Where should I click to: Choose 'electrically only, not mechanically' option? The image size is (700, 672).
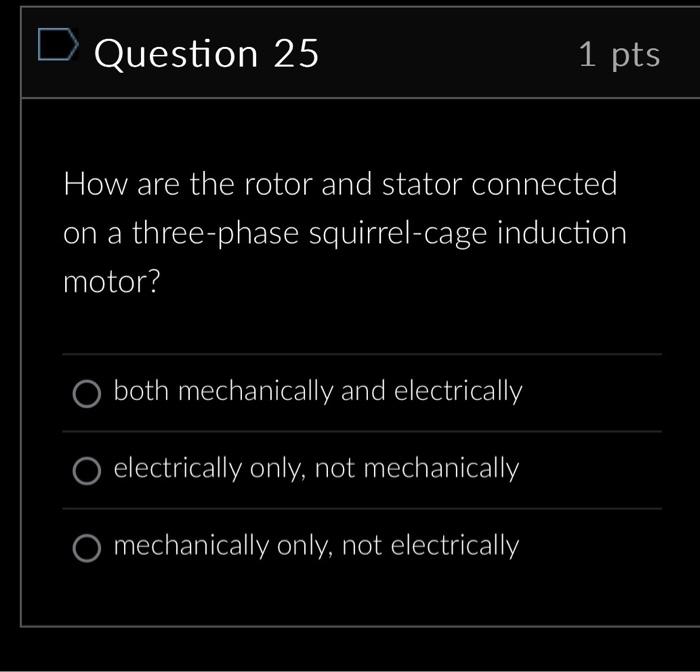pos(87,471)
